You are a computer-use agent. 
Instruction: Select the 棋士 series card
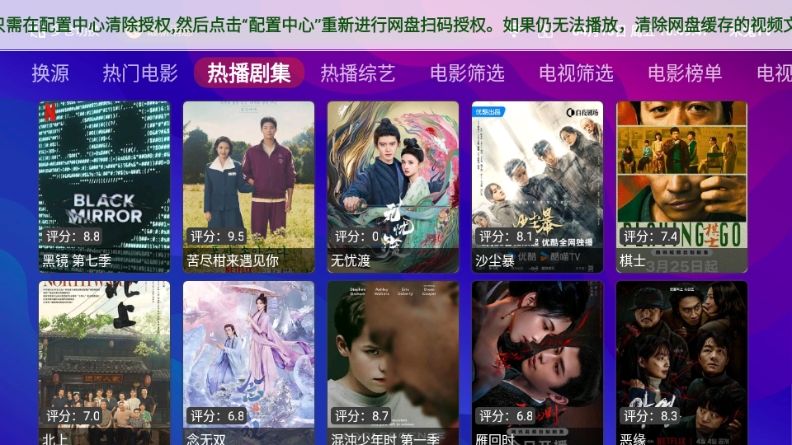click(x=681, y=186)
